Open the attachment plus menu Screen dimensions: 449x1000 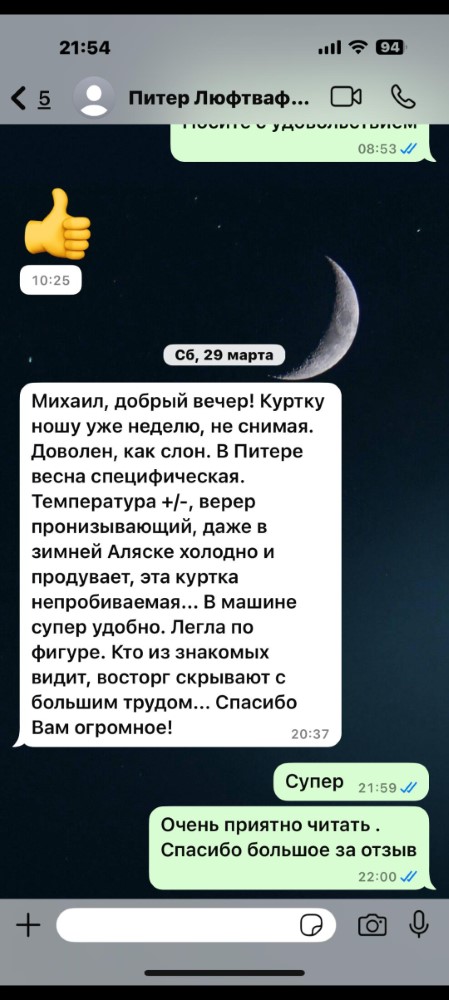click(x=27, y=925)
